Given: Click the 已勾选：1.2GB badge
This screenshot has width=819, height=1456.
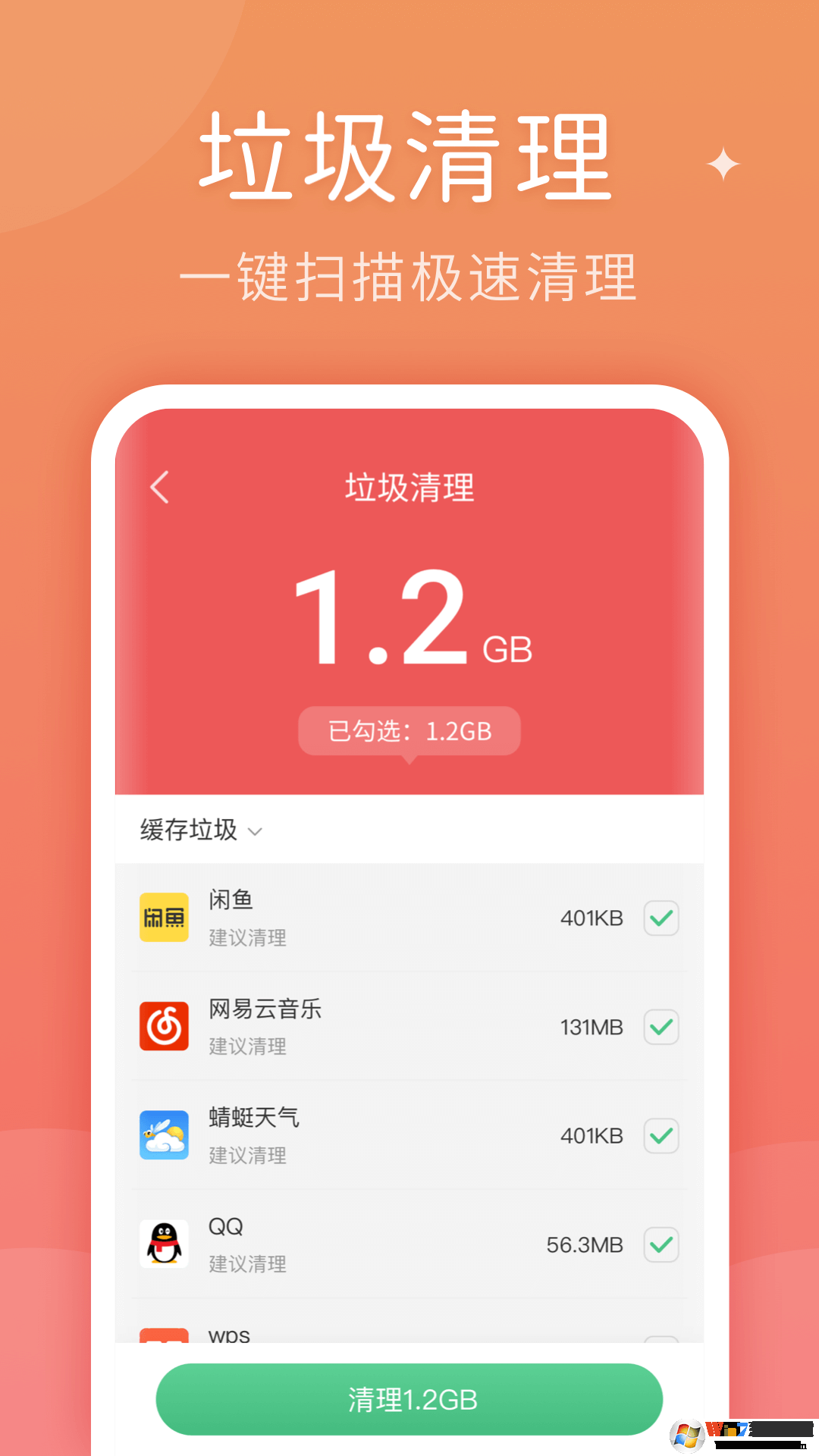Looking at the screenshot, I should click(x=409, y=730).
